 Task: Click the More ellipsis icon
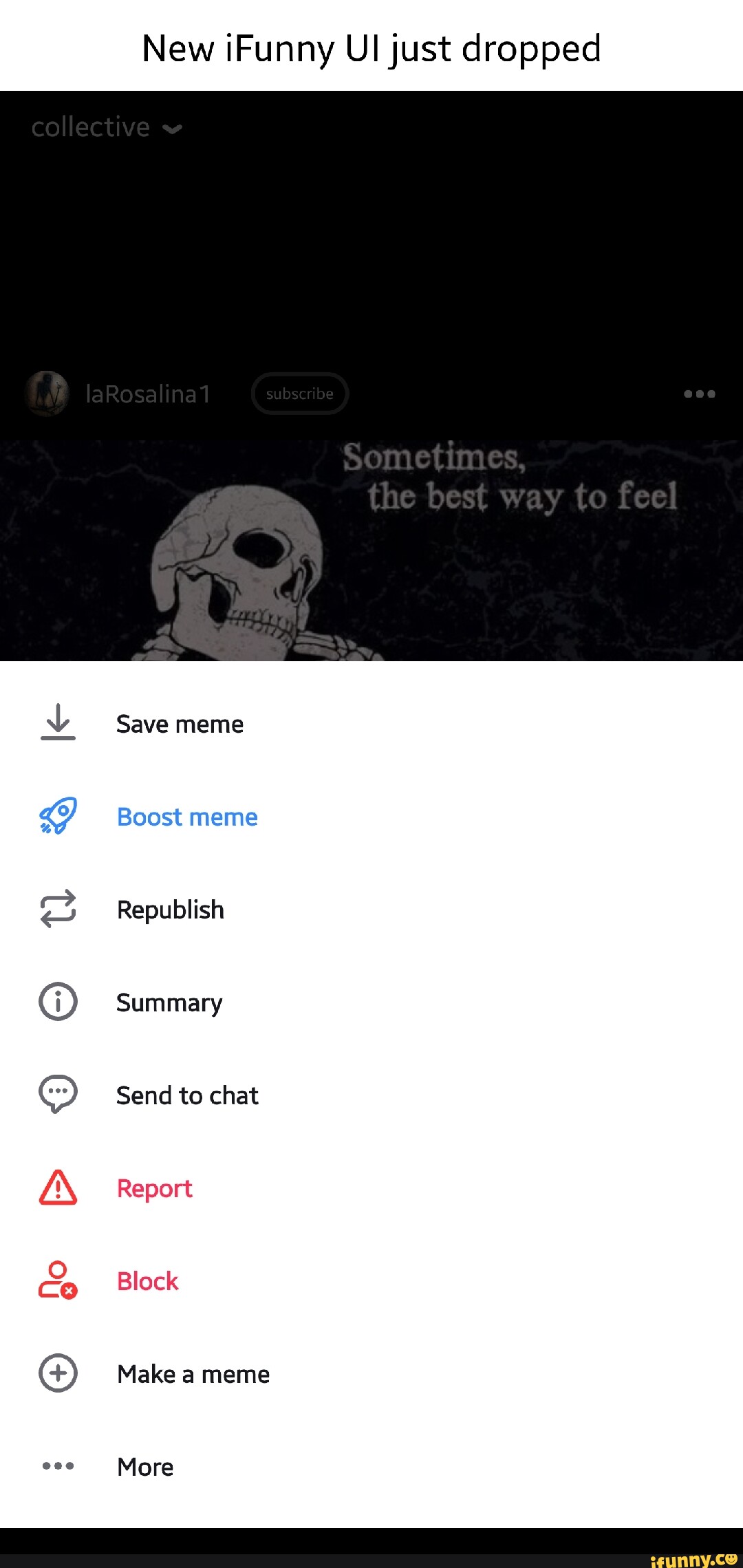(x=58, y=1465)
